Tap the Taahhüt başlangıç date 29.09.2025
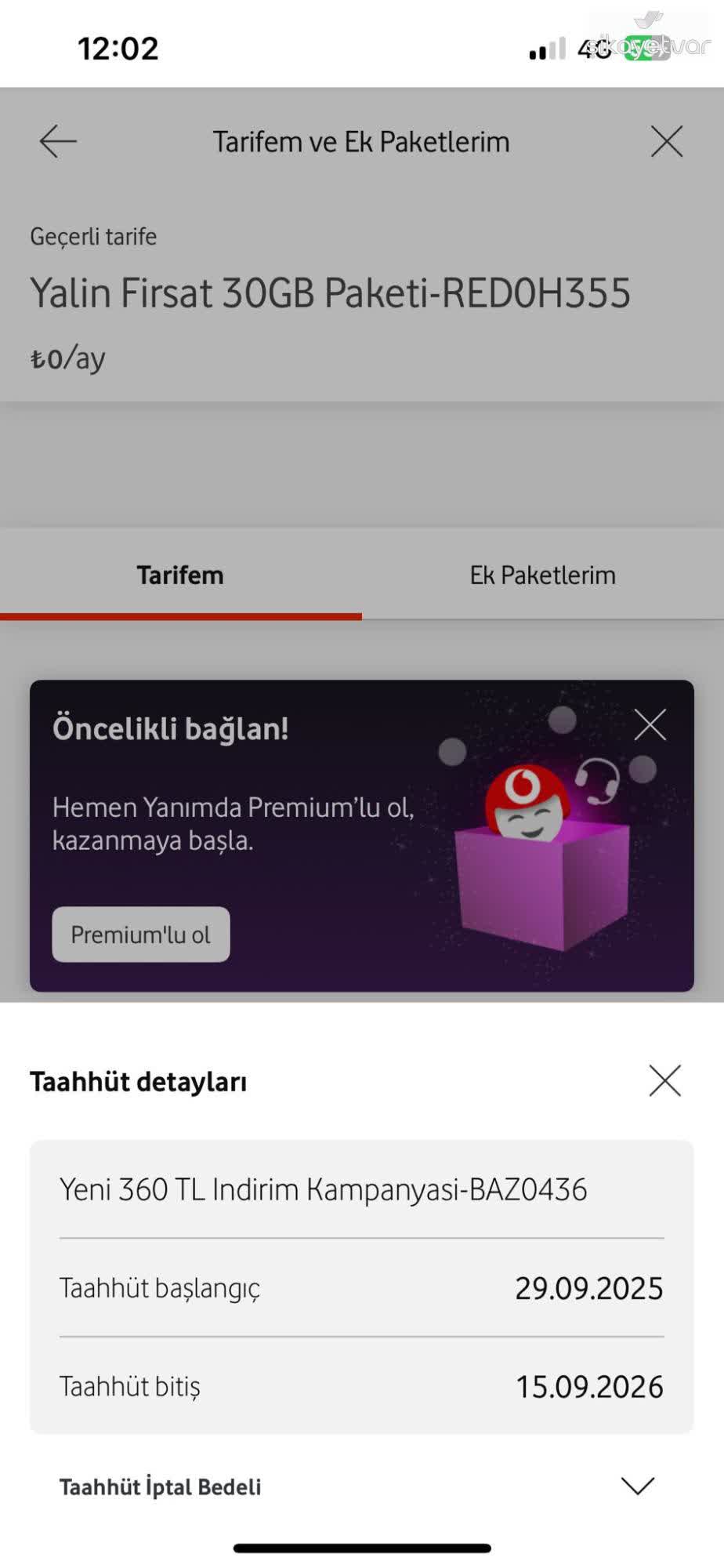 591,1288
